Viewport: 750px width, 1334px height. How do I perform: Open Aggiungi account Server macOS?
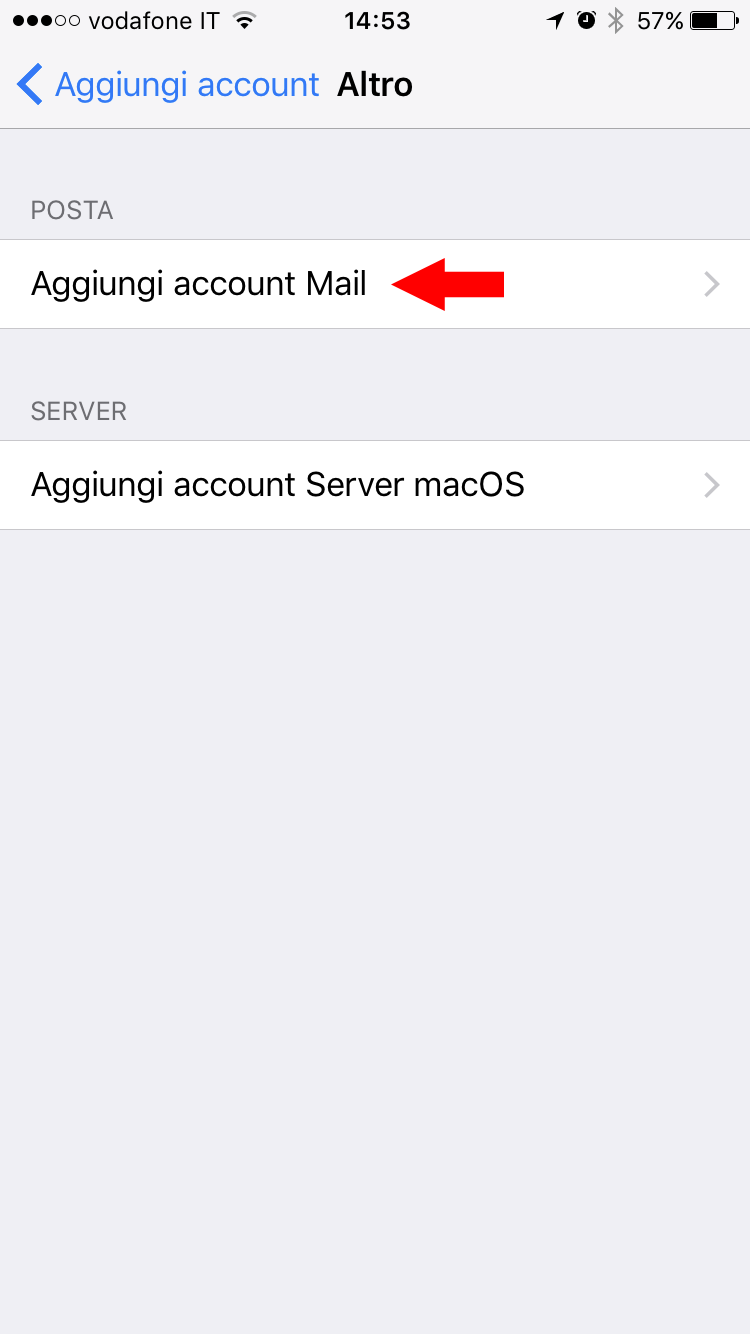click(x=375, y=485)
